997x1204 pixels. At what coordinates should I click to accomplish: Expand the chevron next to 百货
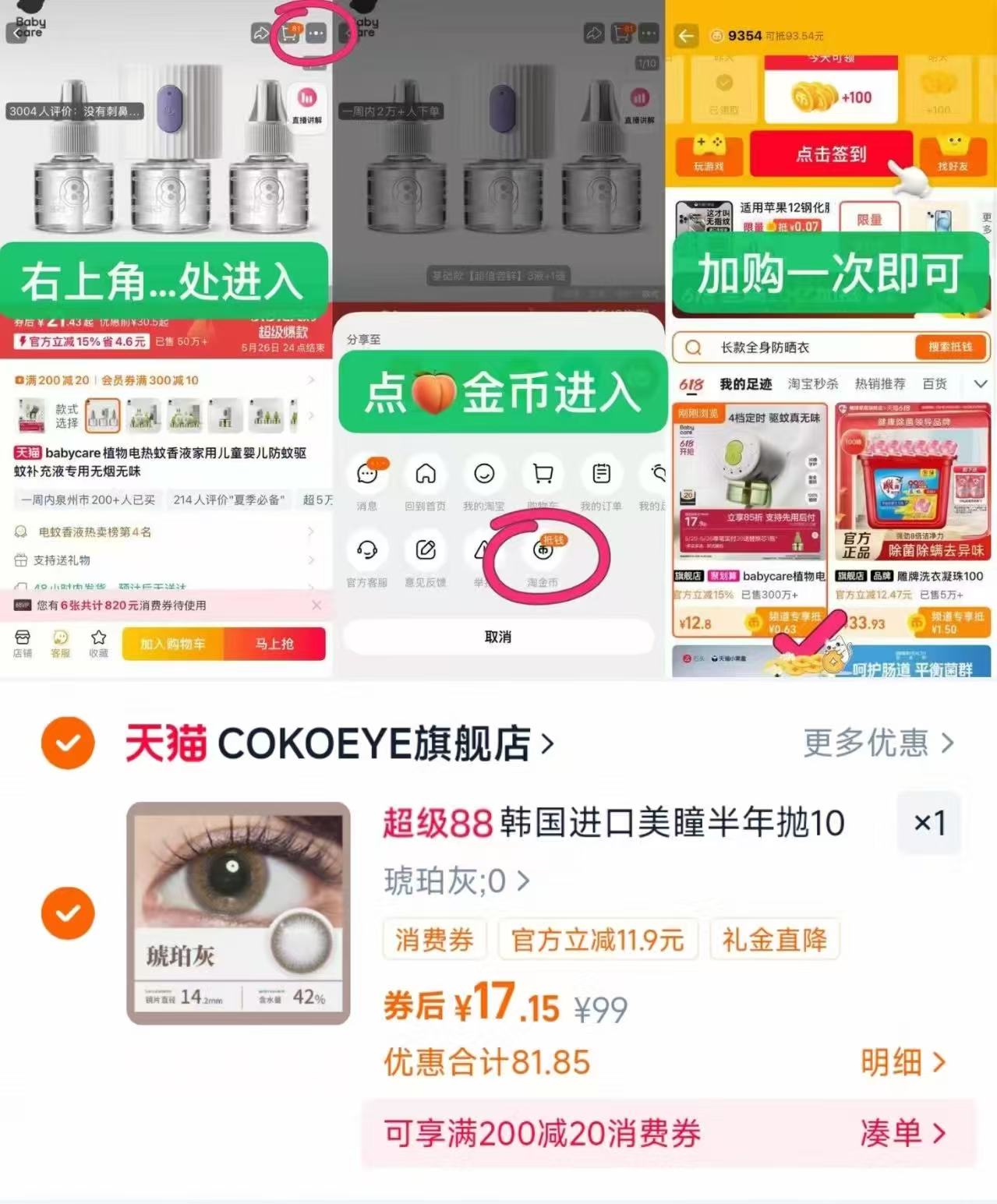[x=981, y=383]
